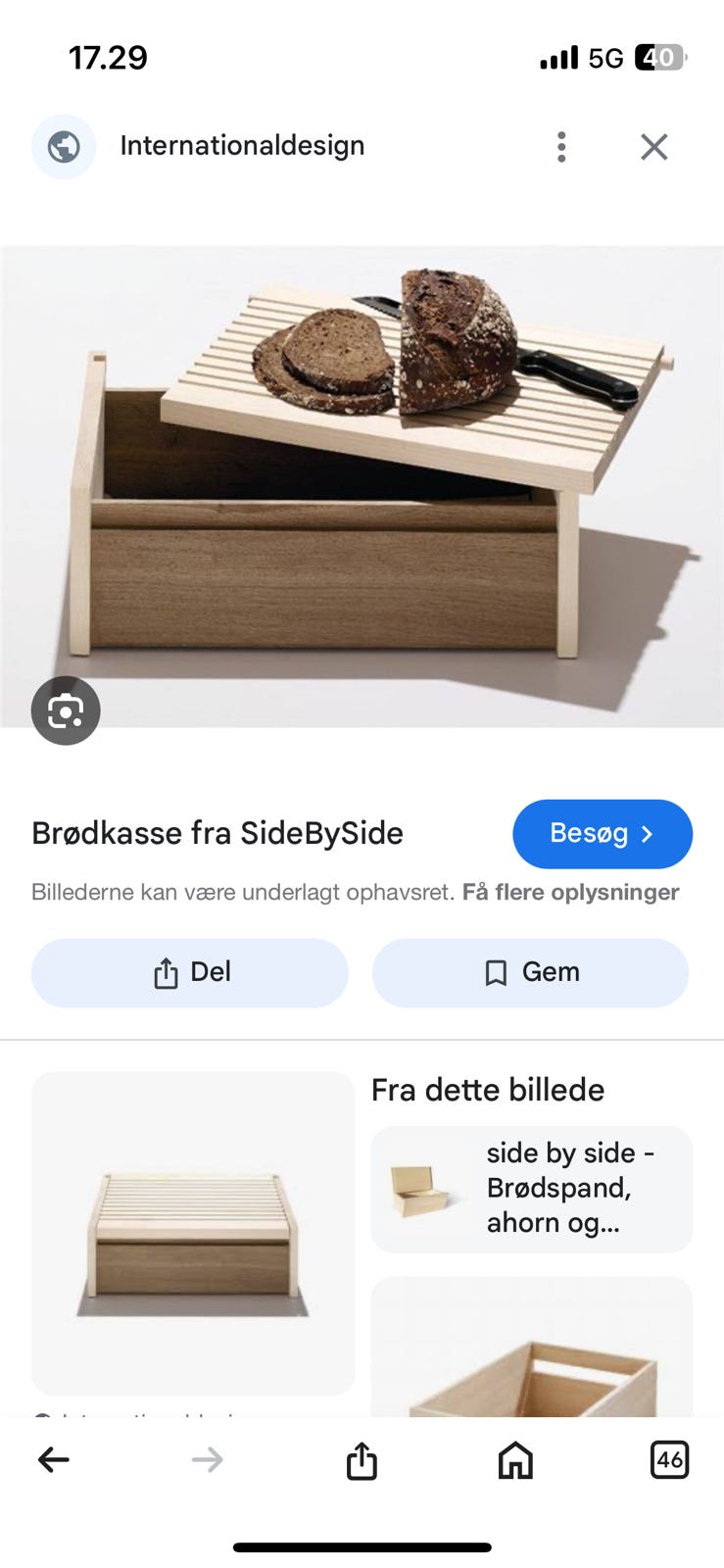The width and height of the screenshot is (724, 1568).
Task: Navigate forward with the right arrow
Action: point(207,1459)
